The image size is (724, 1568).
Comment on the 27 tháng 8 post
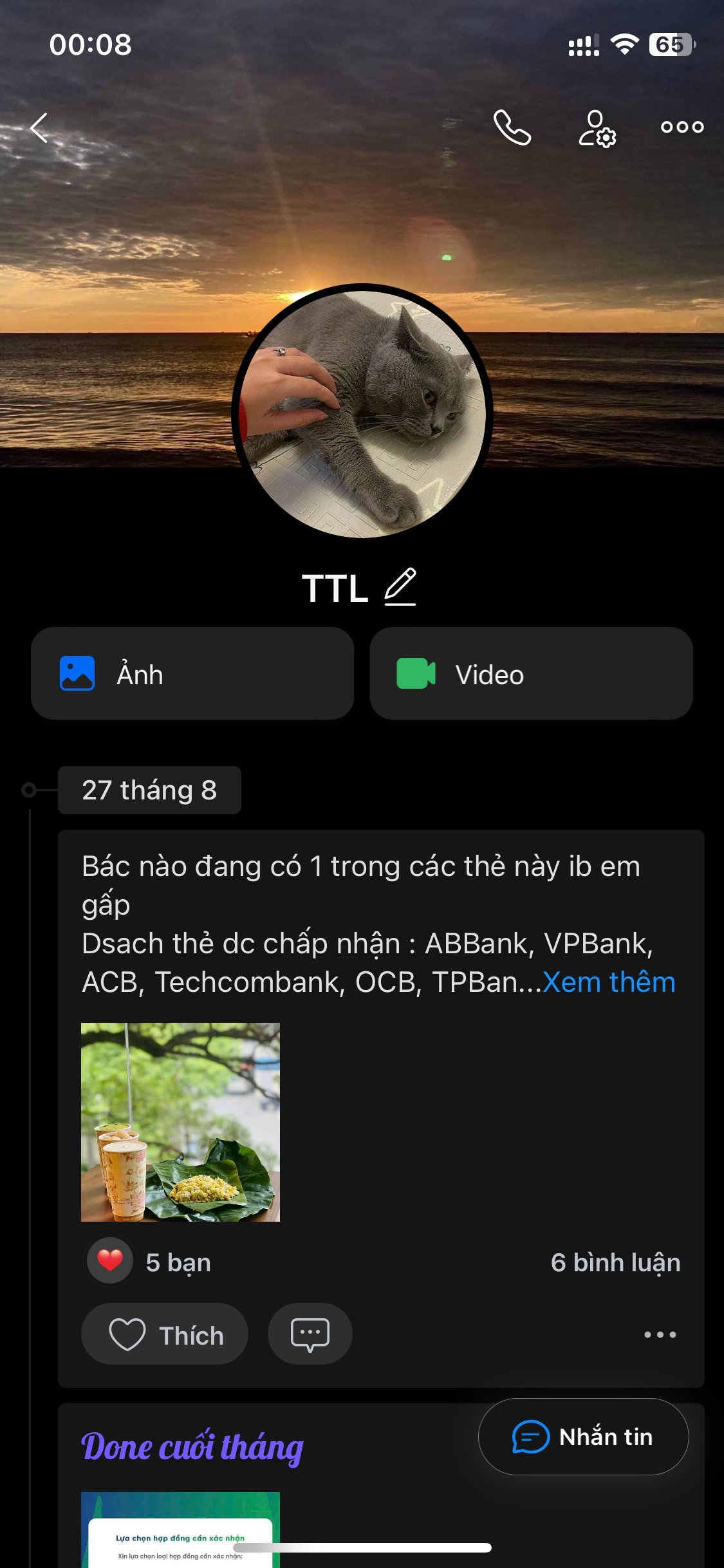tap(310, 1334)
